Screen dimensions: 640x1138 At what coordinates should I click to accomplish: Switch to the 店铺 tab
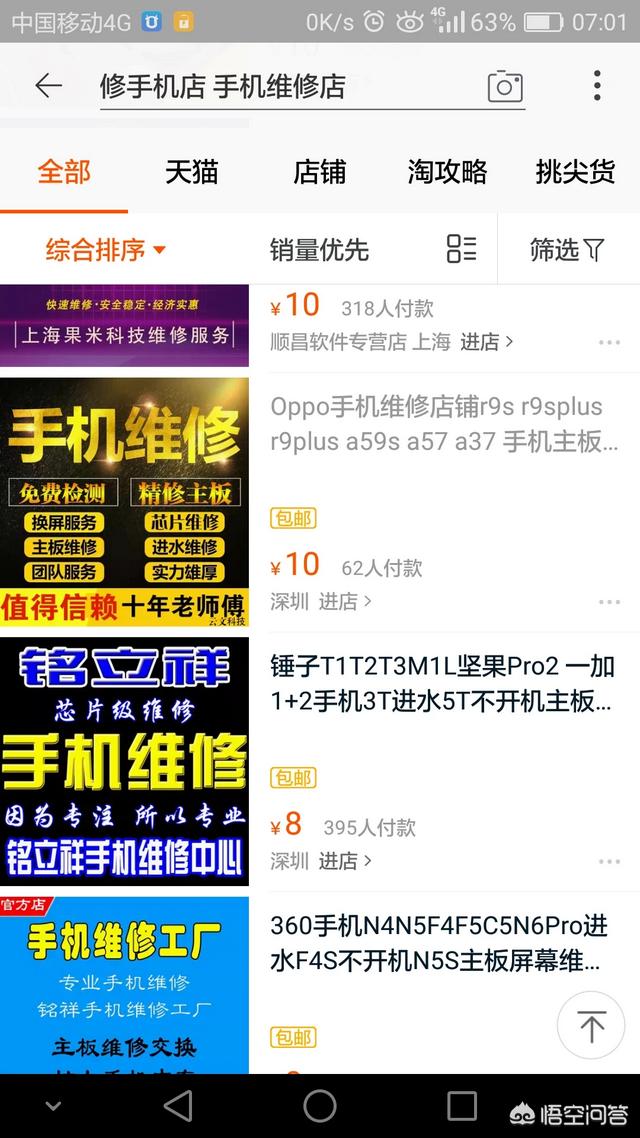click(319, 172)
